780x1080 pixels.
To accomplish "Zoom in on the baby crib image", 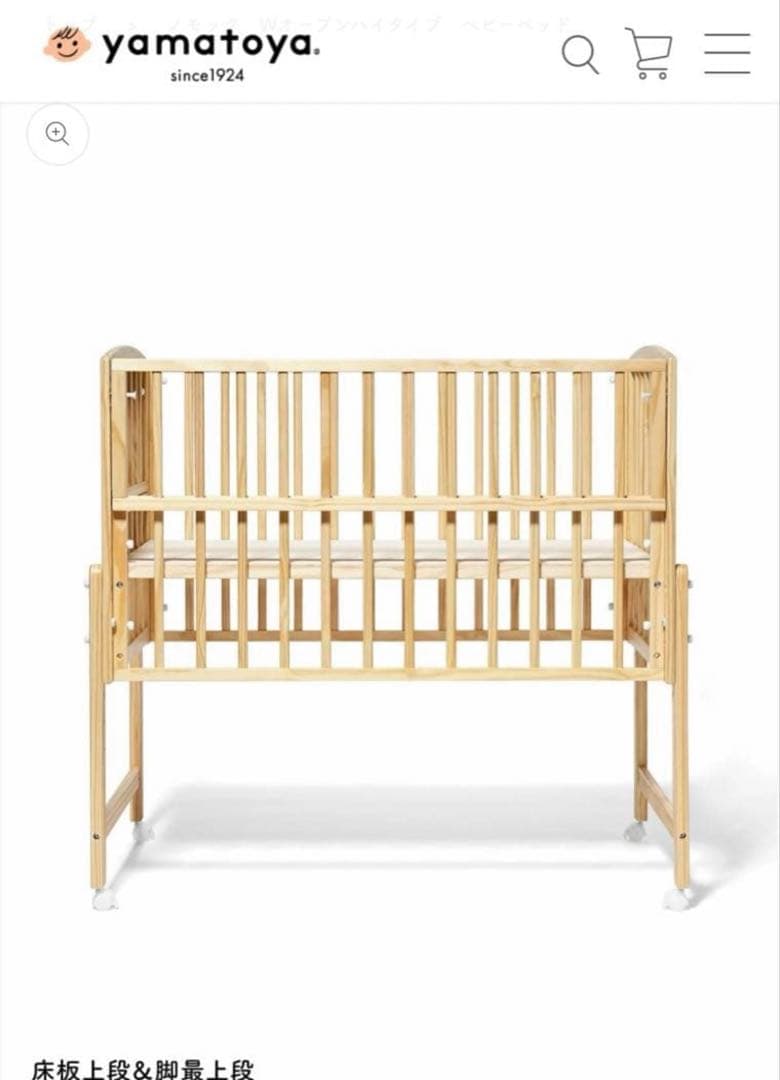I will (x=58, y=134).
